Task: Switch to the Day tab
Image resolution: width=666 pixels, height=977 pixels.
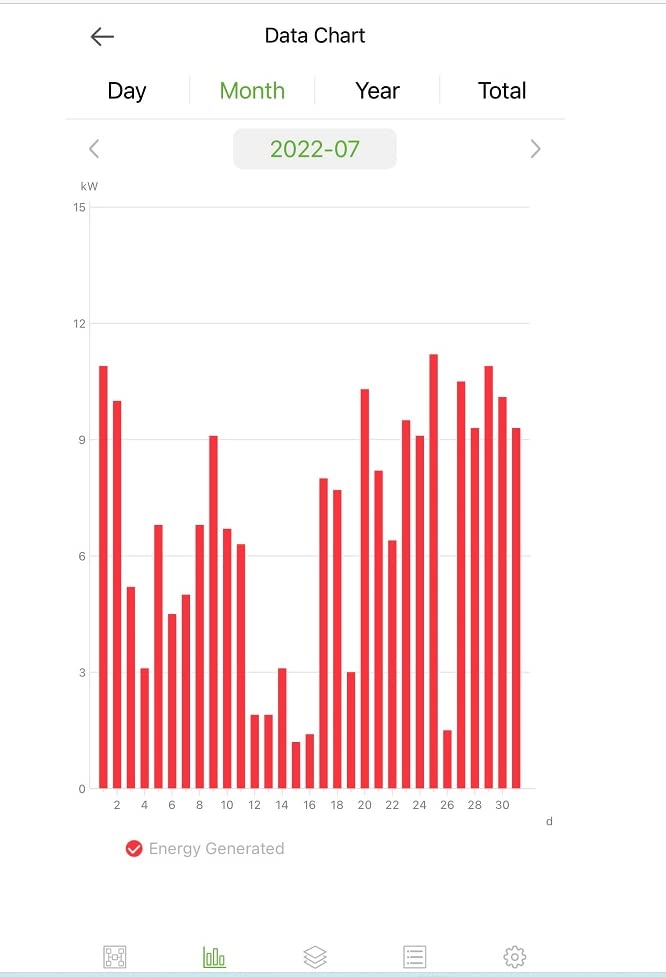Action: point(127,91)
